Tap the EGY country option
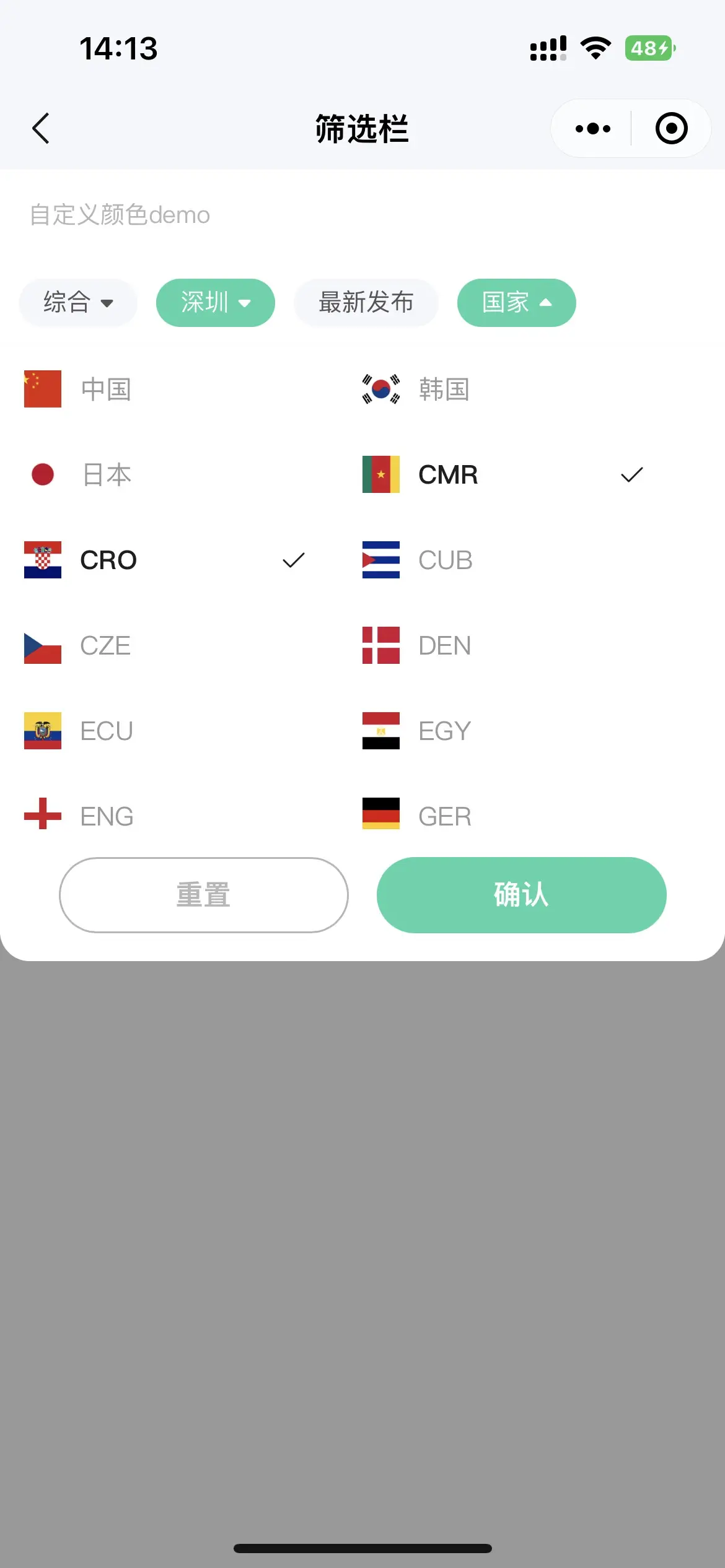The width and height of the screenshot is (725, 1568). (x=444, y=731)
